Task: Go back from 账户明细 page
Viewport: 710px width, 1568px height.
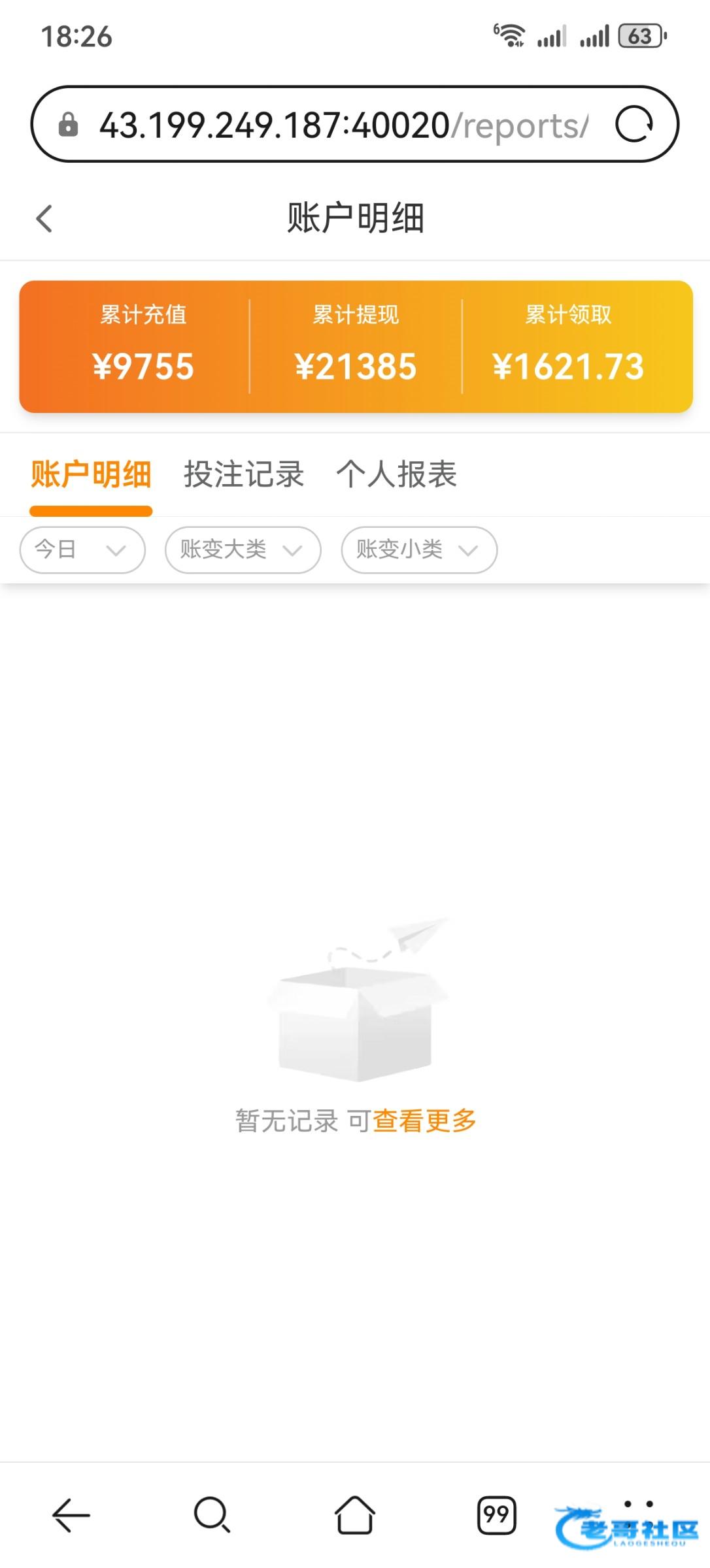Action: tap(44, 219)
